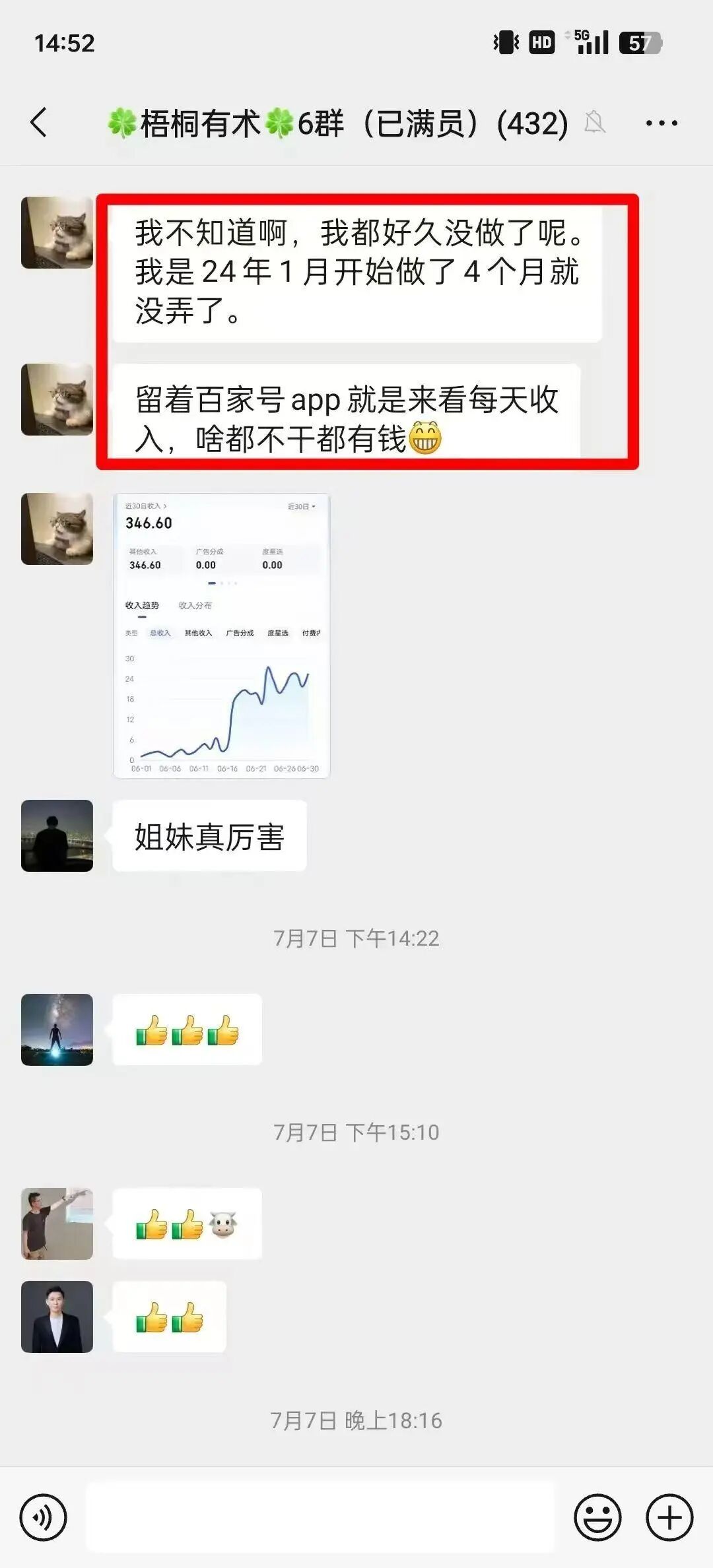The height and width of the screenshot is (1568, 713).
Task: Switch to the 收入分布 tab
Action: (x=195, y=605)
